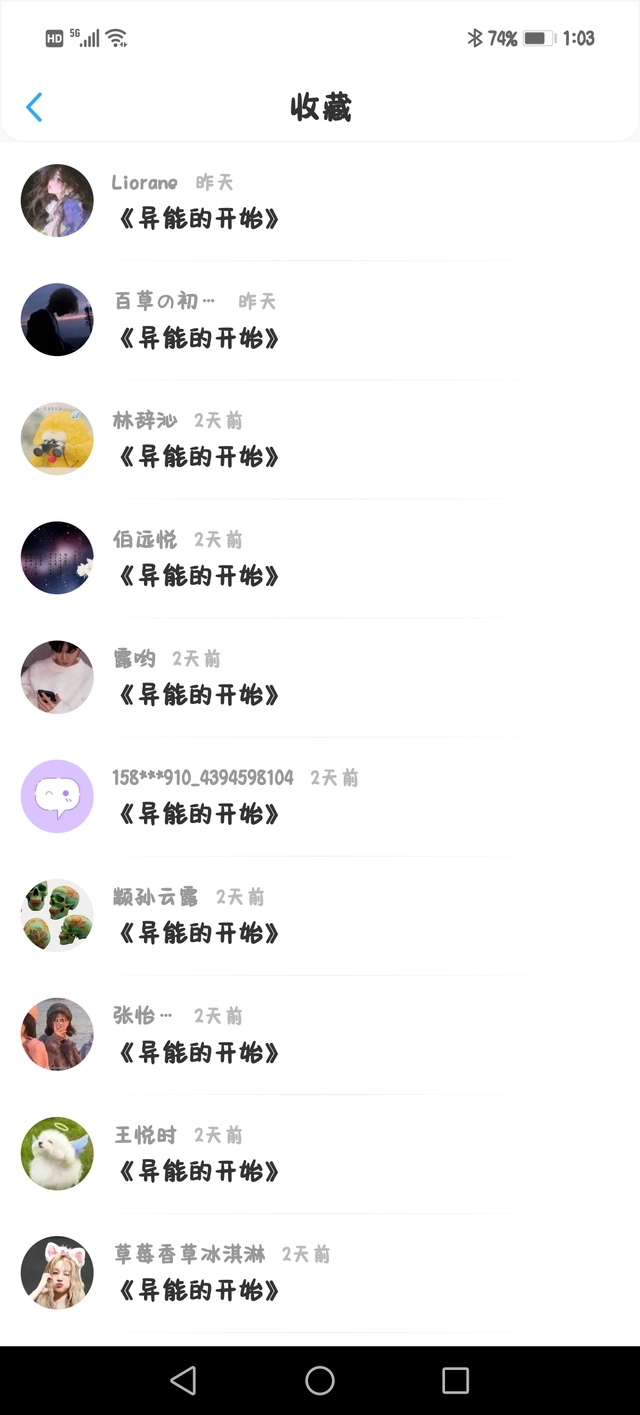
Task: Open recent apps from navigation bar
Action: pos(455,1381)
